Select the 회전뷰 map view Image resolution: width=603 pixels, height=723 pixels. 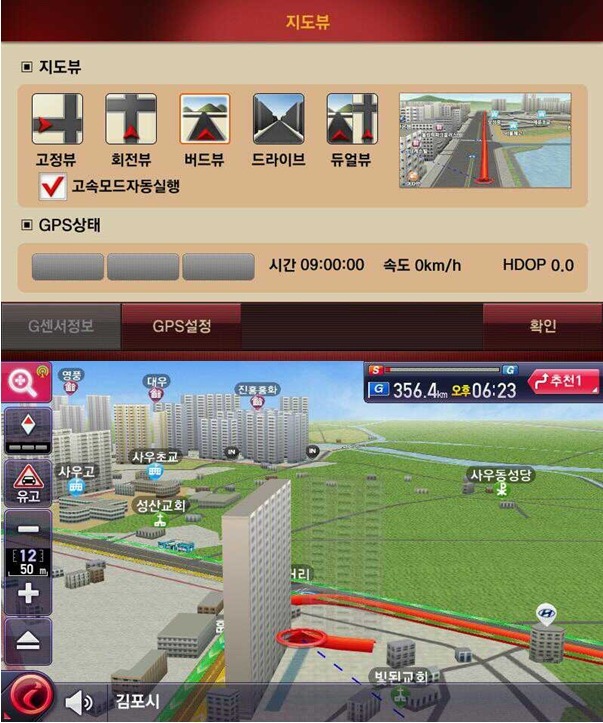point(131,119)
